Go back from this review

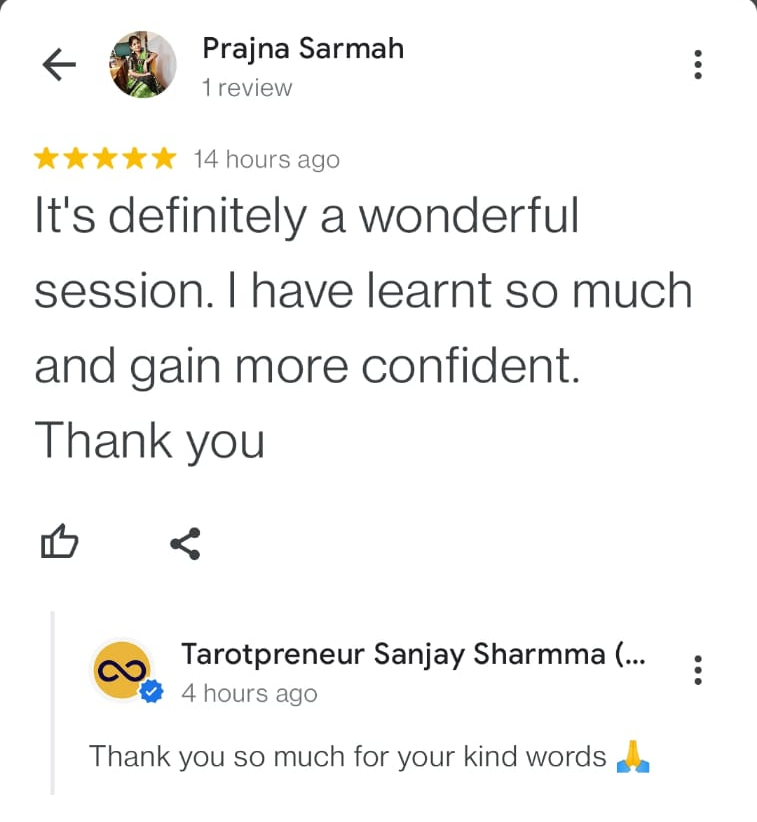pyautogui.click(x=59, y=65)
